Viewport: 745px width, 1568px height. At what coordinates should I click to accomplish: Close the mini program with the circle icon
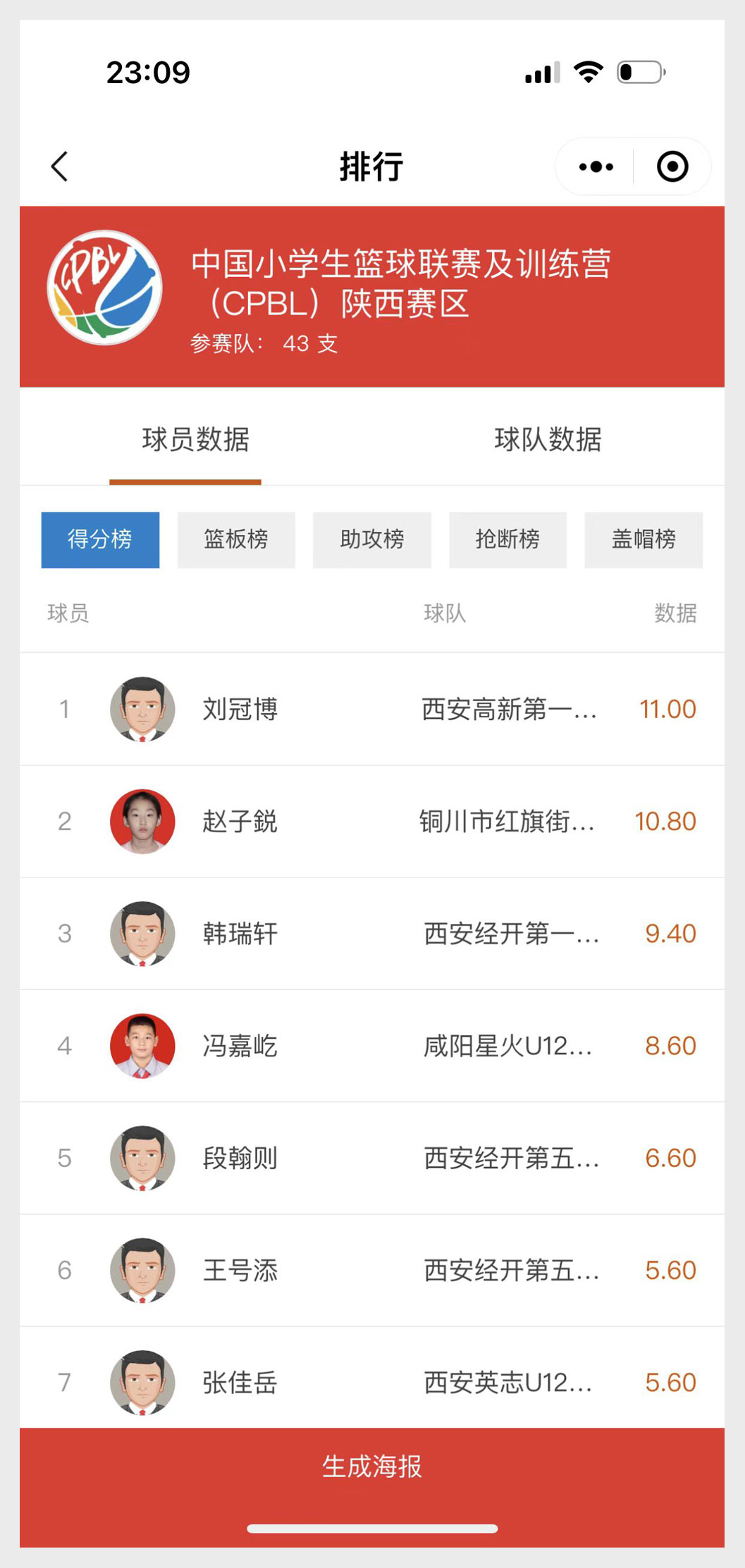[672, 167]
